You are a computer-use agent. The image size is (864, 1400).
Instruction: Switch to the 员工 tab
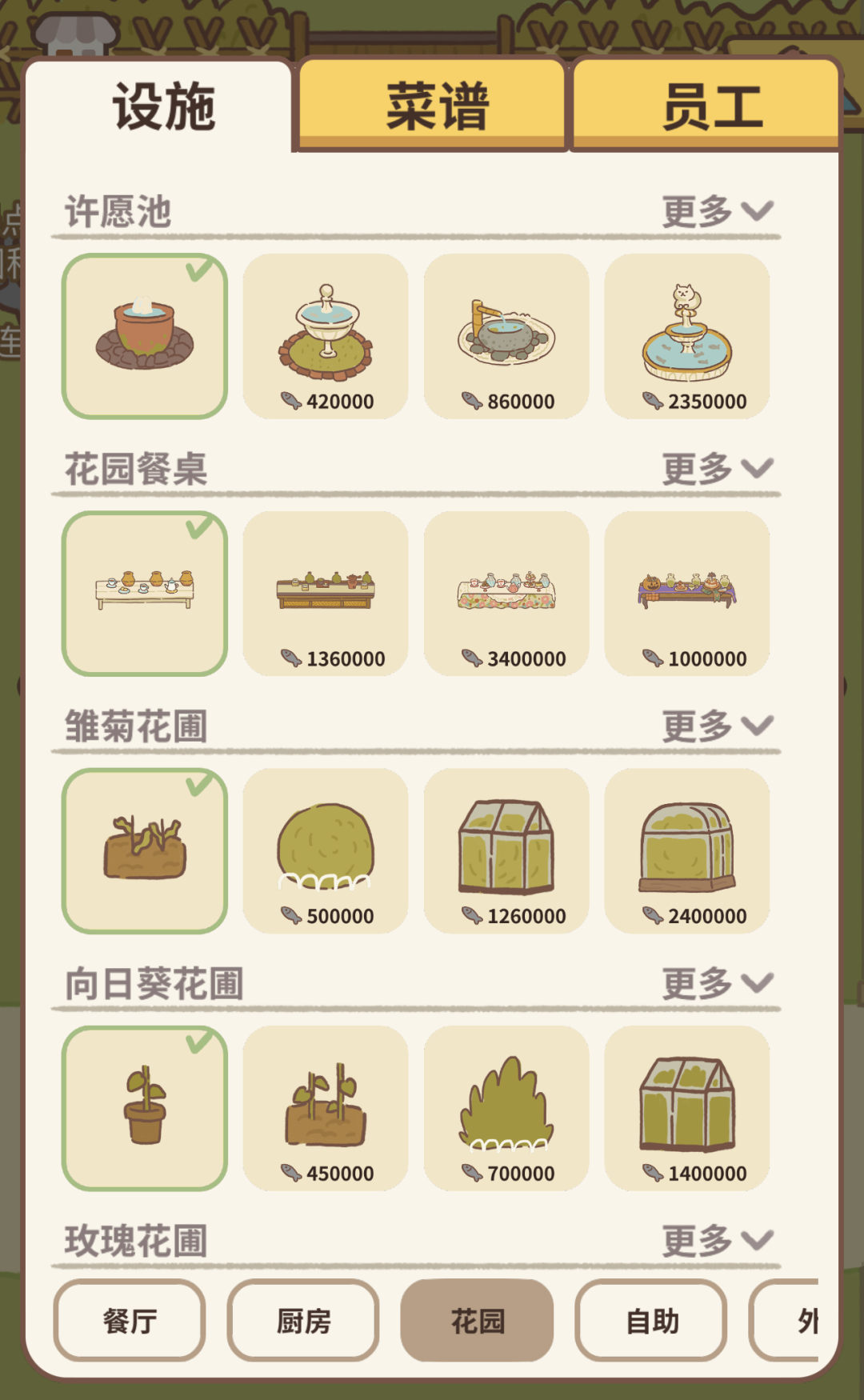(x=706, y=105)
